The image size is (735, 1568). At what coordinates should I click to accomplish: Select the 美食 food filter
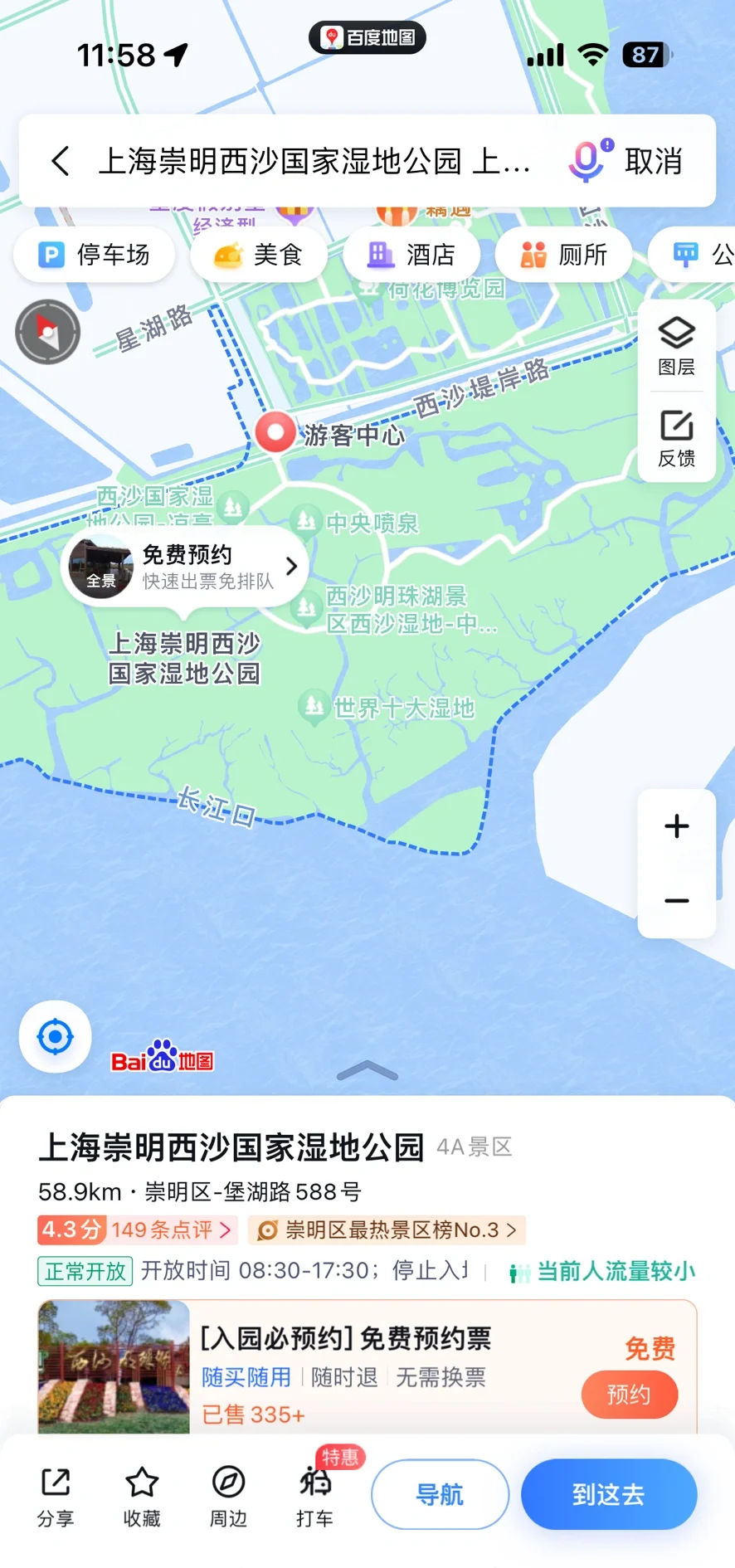coord(258,255)
